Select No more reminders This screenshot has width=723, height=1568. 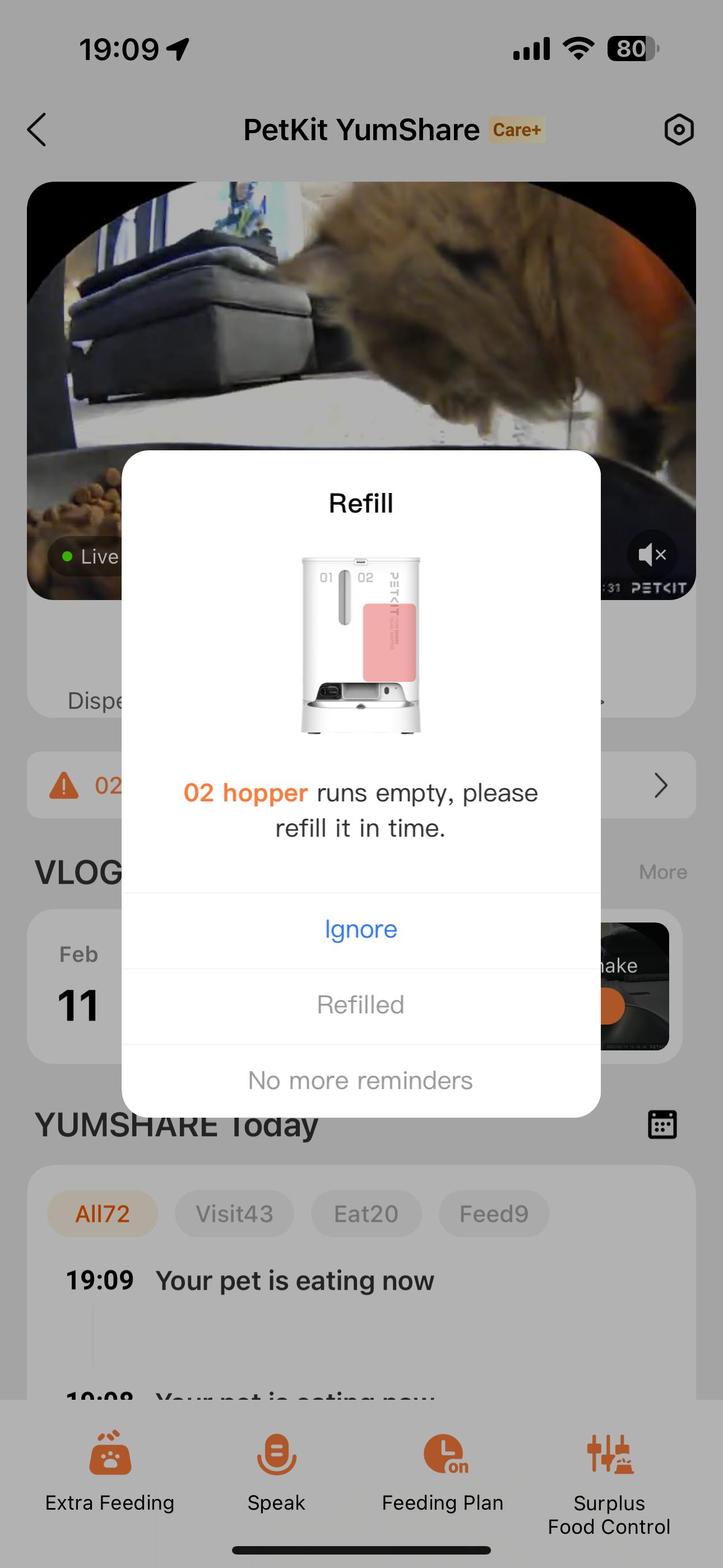pyautogui.click(x=361, y=1081)
